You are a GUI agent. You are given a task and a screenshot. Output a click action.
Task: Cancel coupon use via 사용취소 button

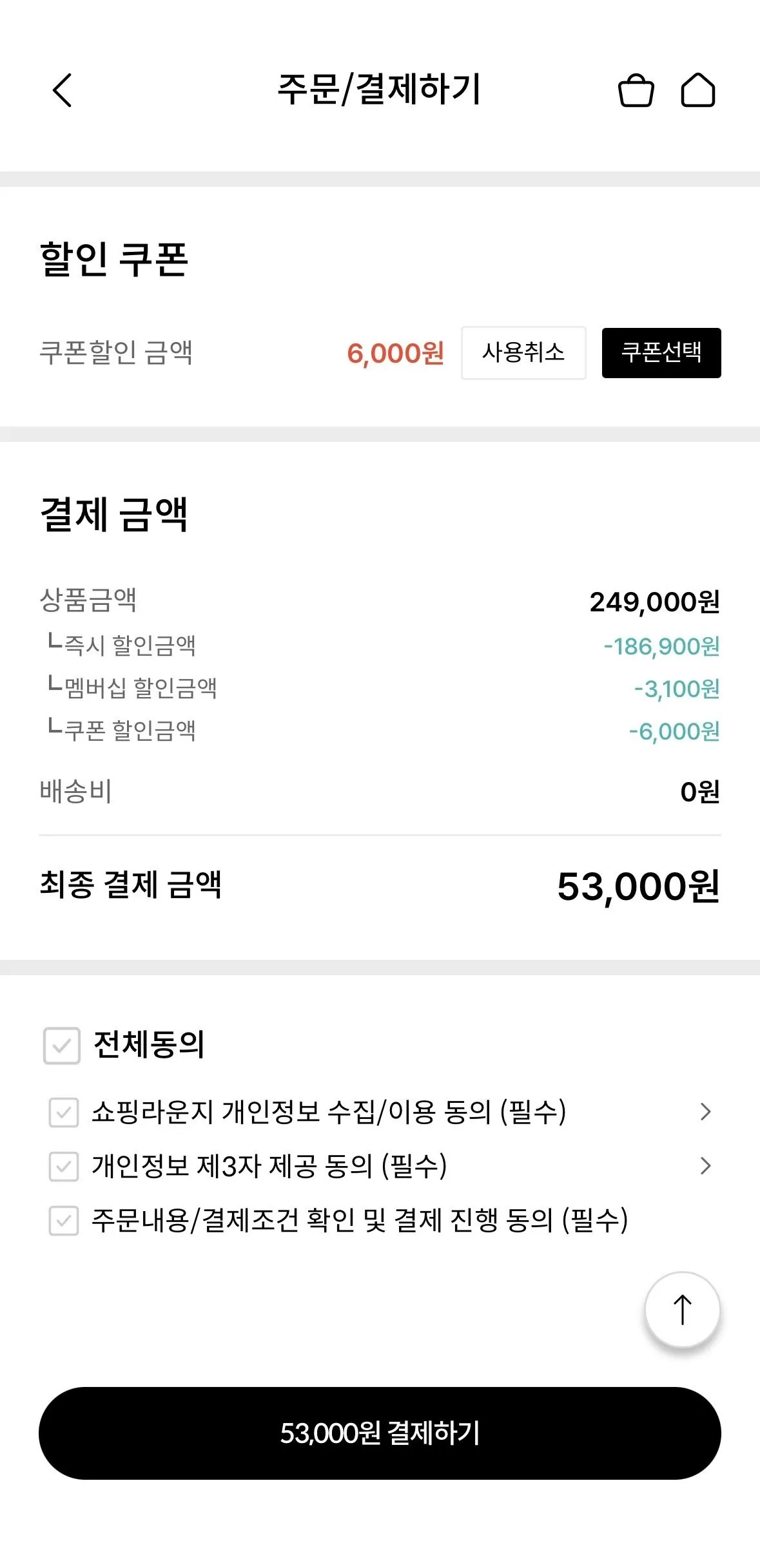point(523,353)
